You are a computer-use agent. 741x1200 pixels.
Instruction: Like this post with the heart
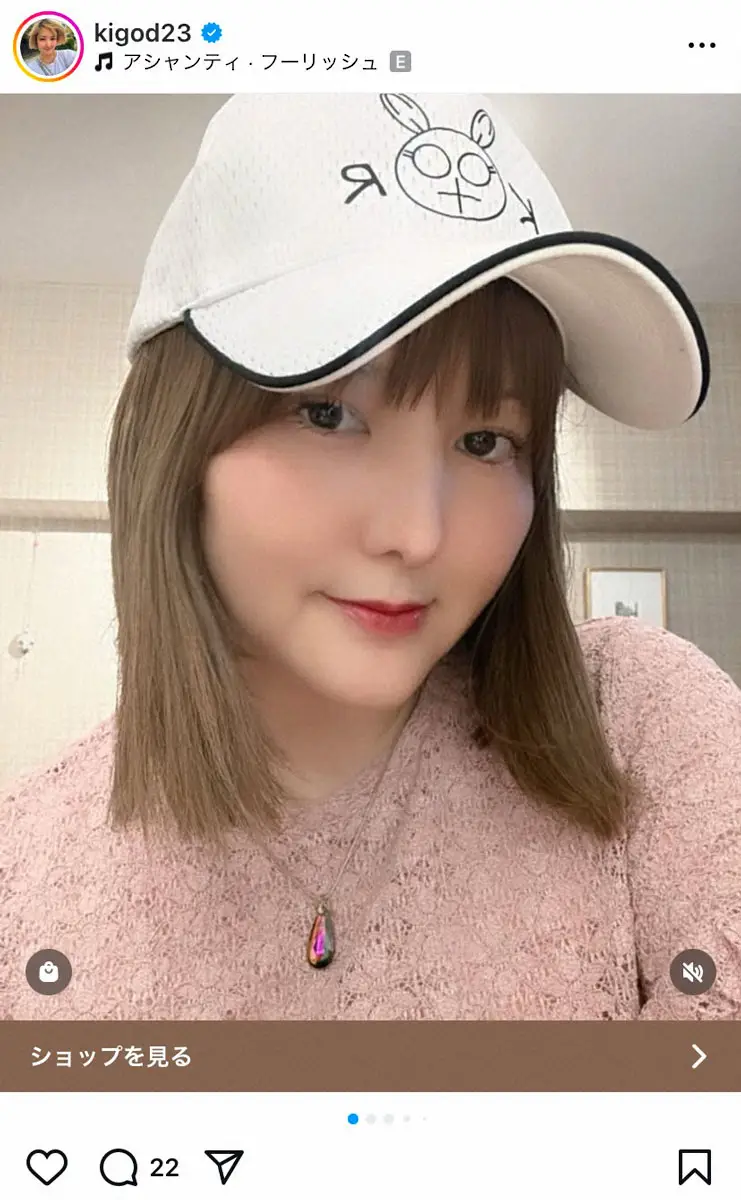coord(46,1167)
